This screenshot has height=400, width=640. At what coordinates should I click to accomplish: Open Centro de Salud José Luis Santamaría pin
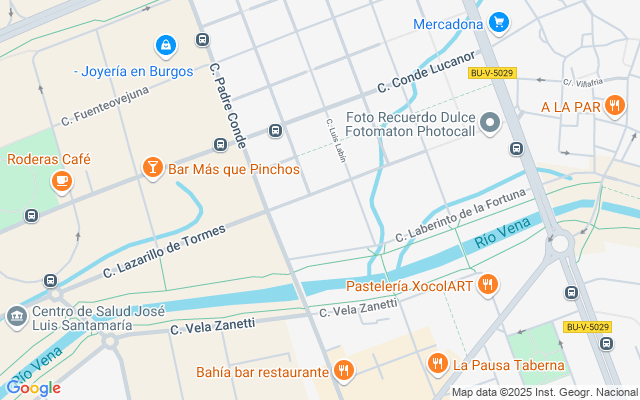pyautogui.click(x=16, y=317)
